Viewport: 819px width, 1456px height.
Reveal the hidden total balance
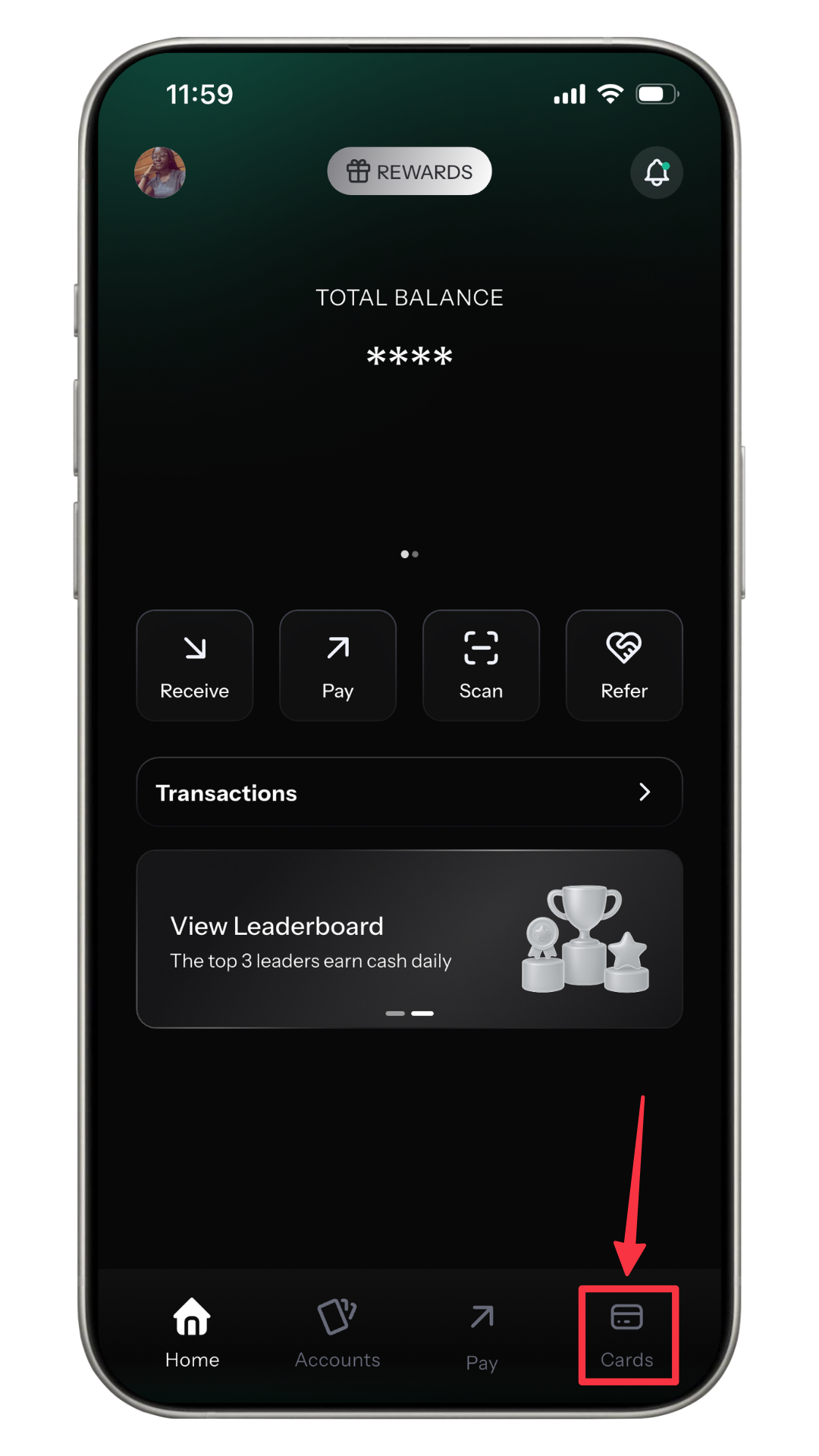(409, 356)
